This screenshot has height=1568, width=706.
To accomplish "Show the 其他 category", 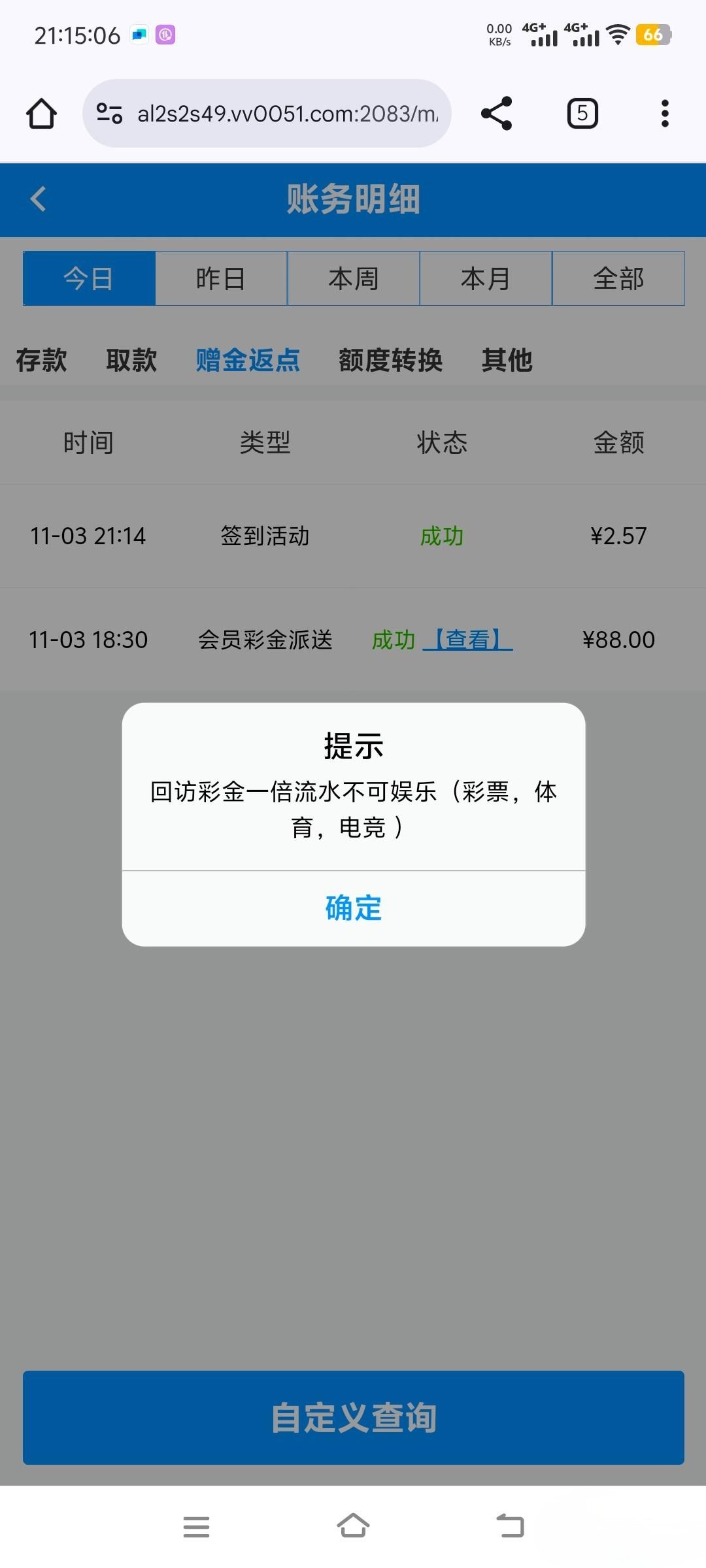I will click(x=507, y=360).
